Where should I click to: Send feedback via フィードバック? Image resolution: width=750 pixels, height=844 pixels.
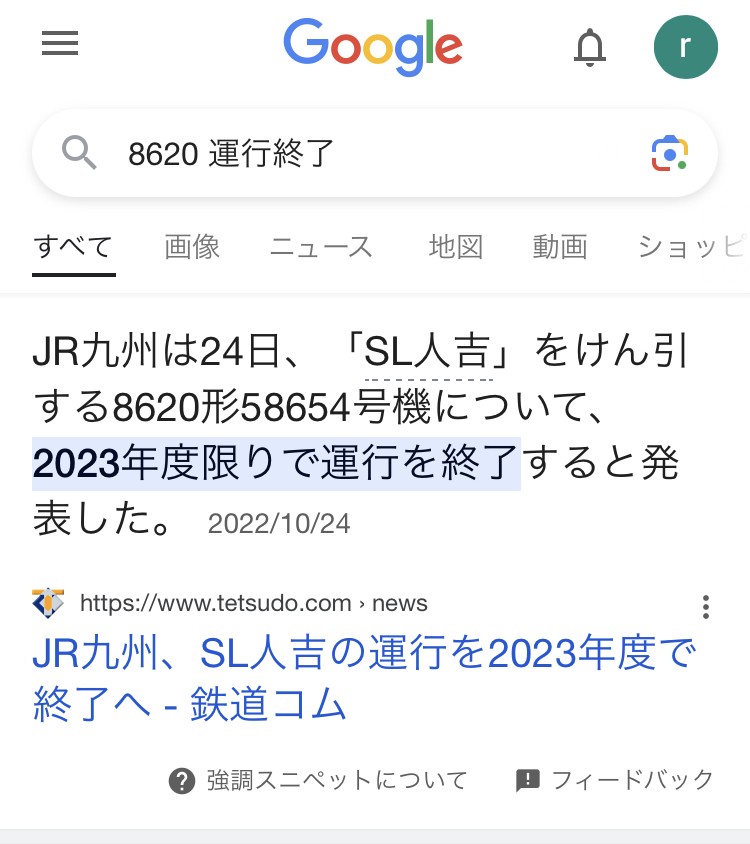(615, 780)
